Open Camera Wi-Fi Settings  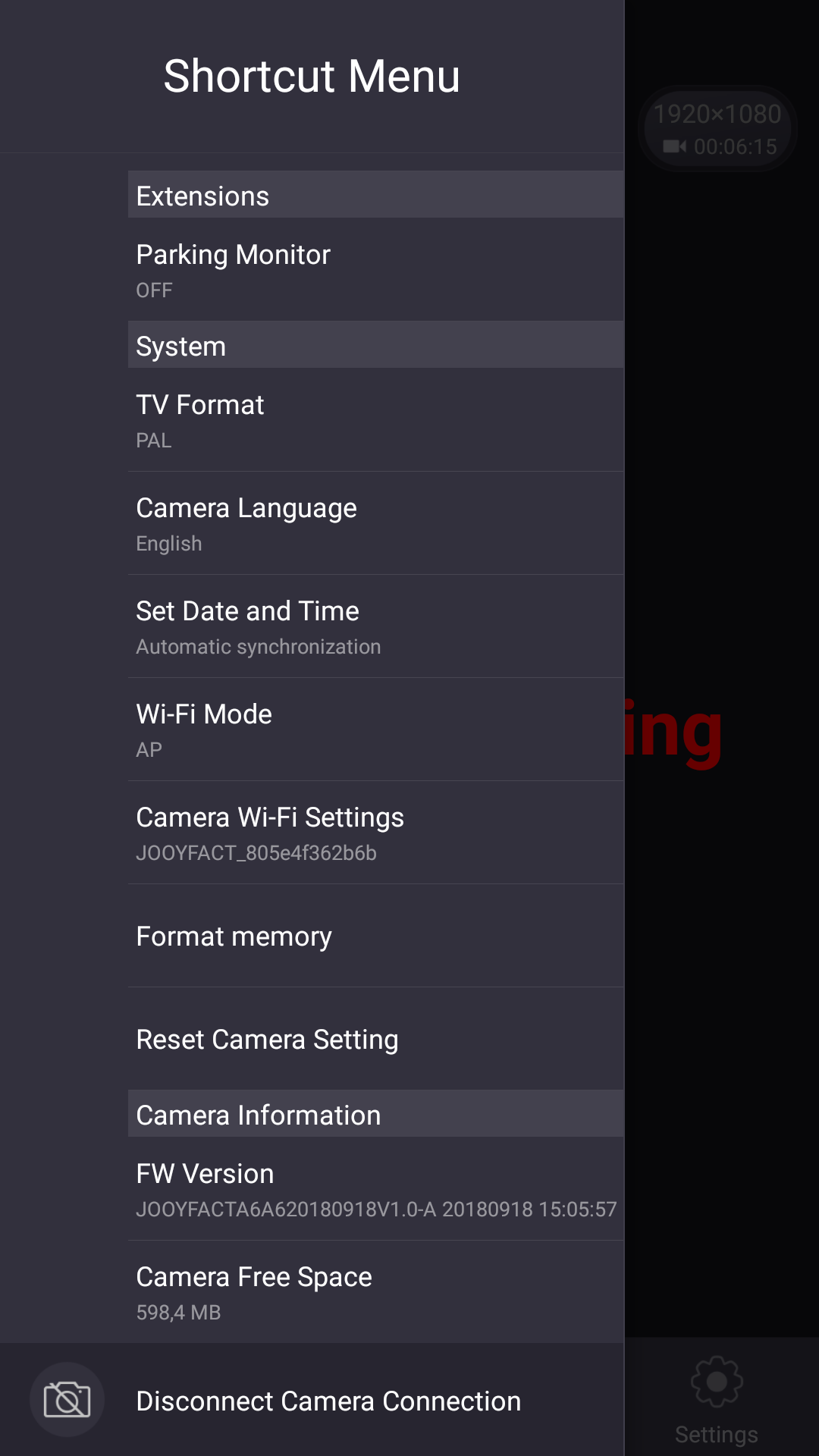click(x=375, y=833)
